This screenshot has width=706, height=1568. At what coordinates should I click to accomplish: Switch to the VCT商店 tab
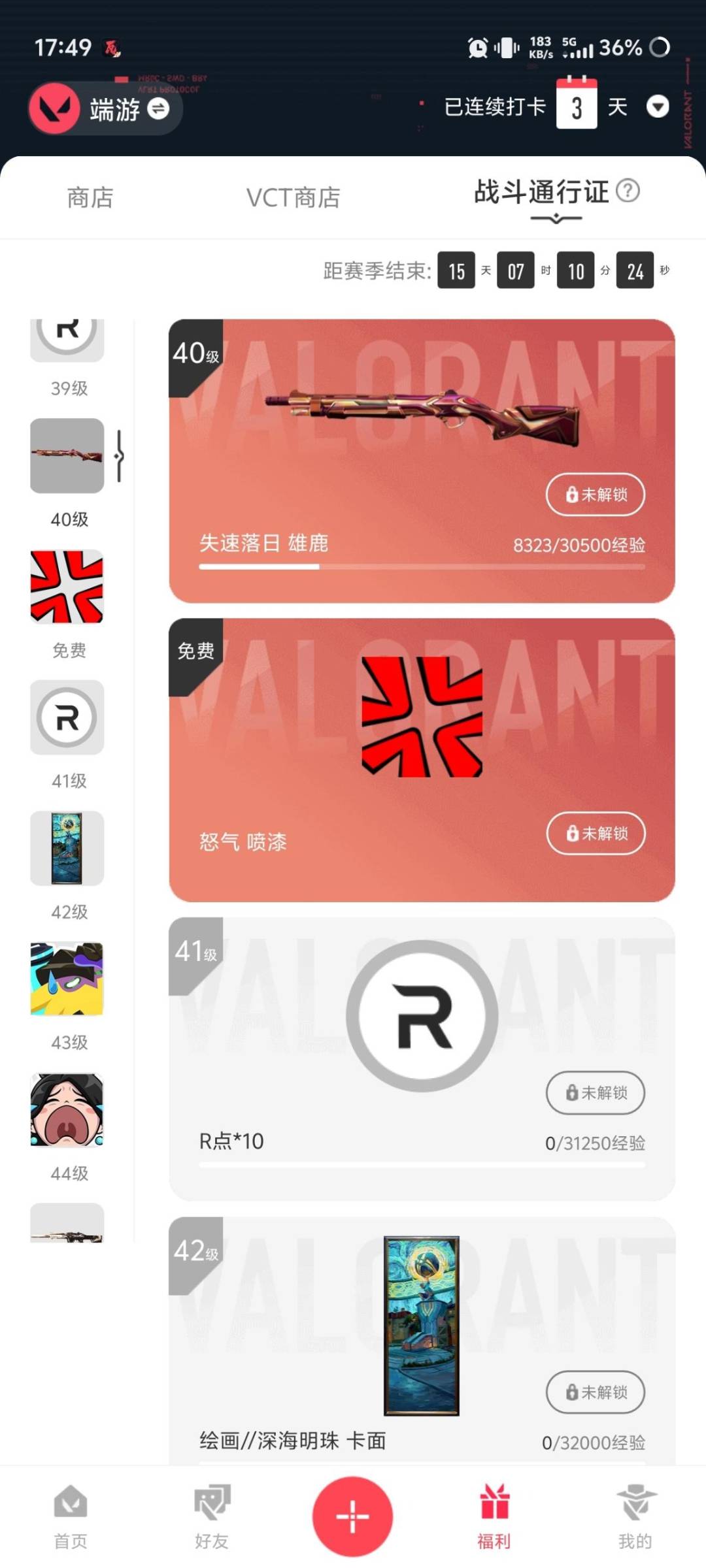[293, 197]
